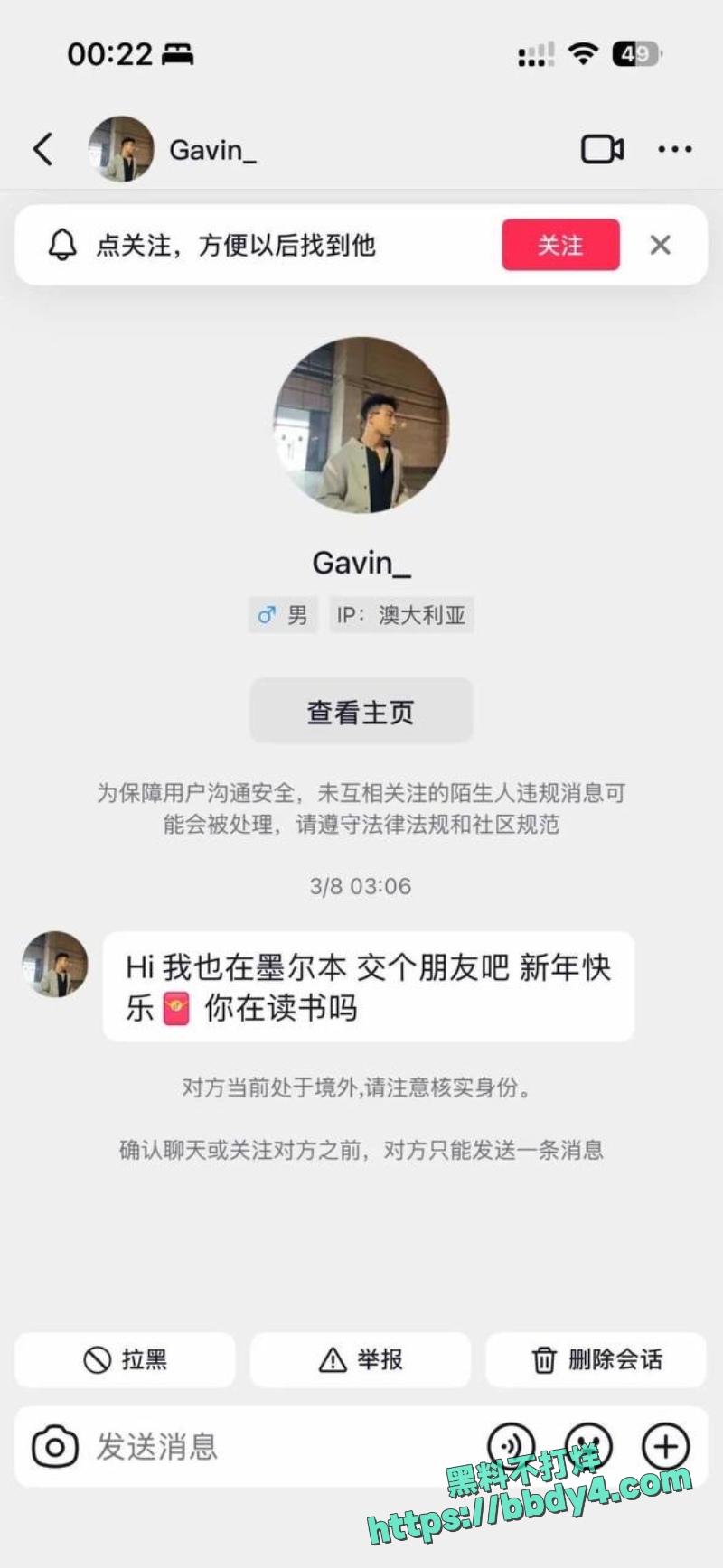Open the three-dot overflow menu
This screenshot has height=1568, width=723.
675,149
